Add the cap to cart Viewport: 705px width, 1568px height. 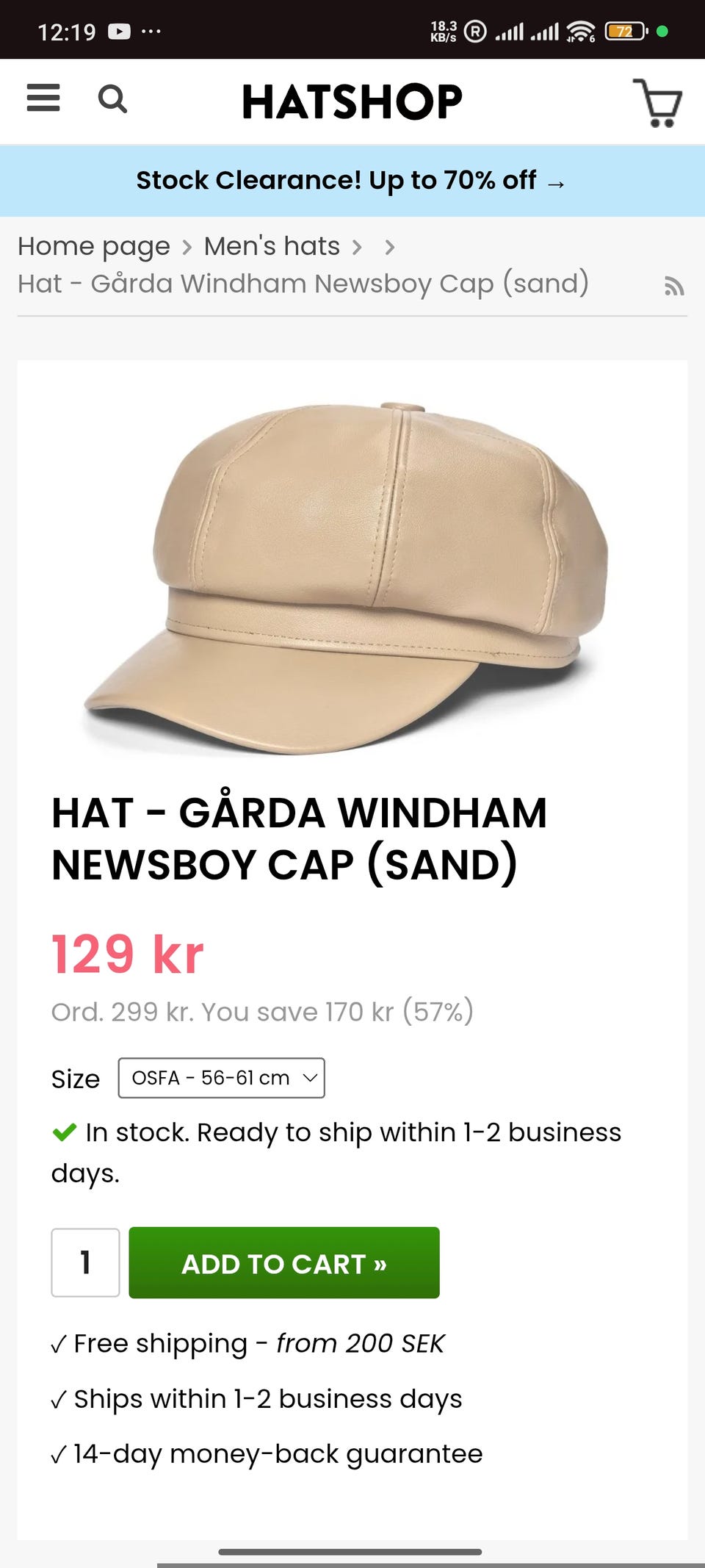(x=284, y=1262)
